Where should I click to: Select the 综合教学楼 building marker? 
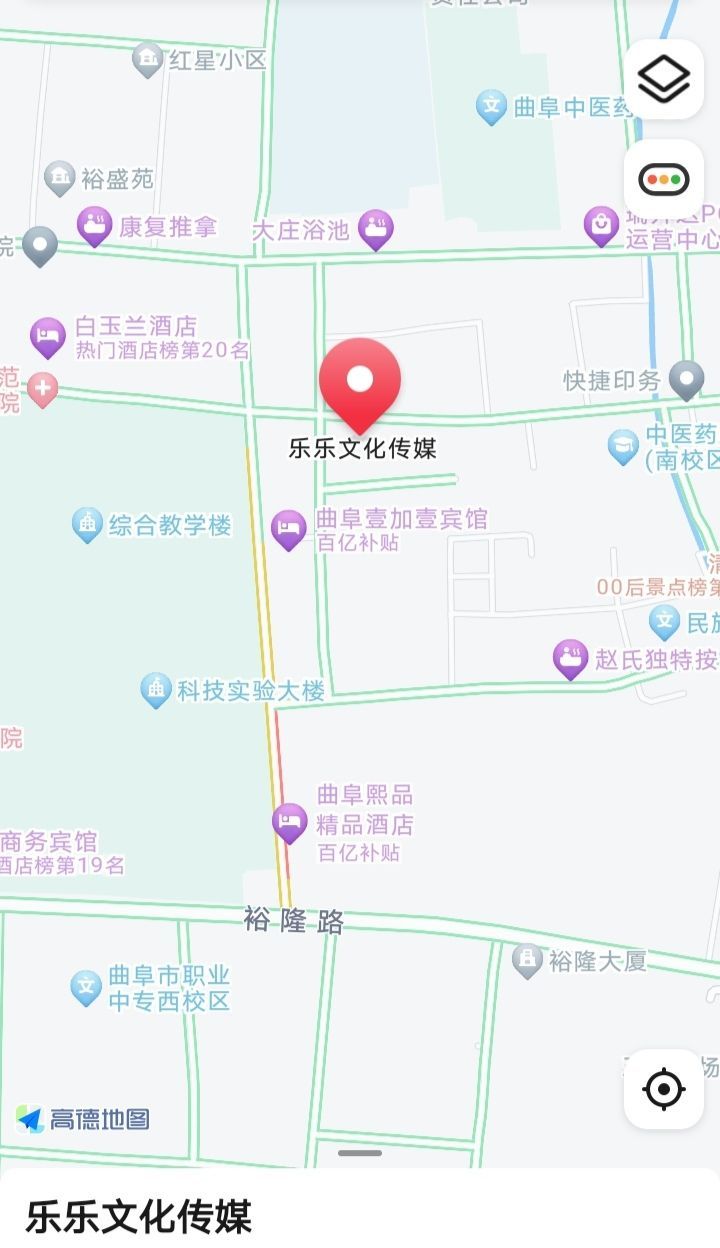coord(88,524)
